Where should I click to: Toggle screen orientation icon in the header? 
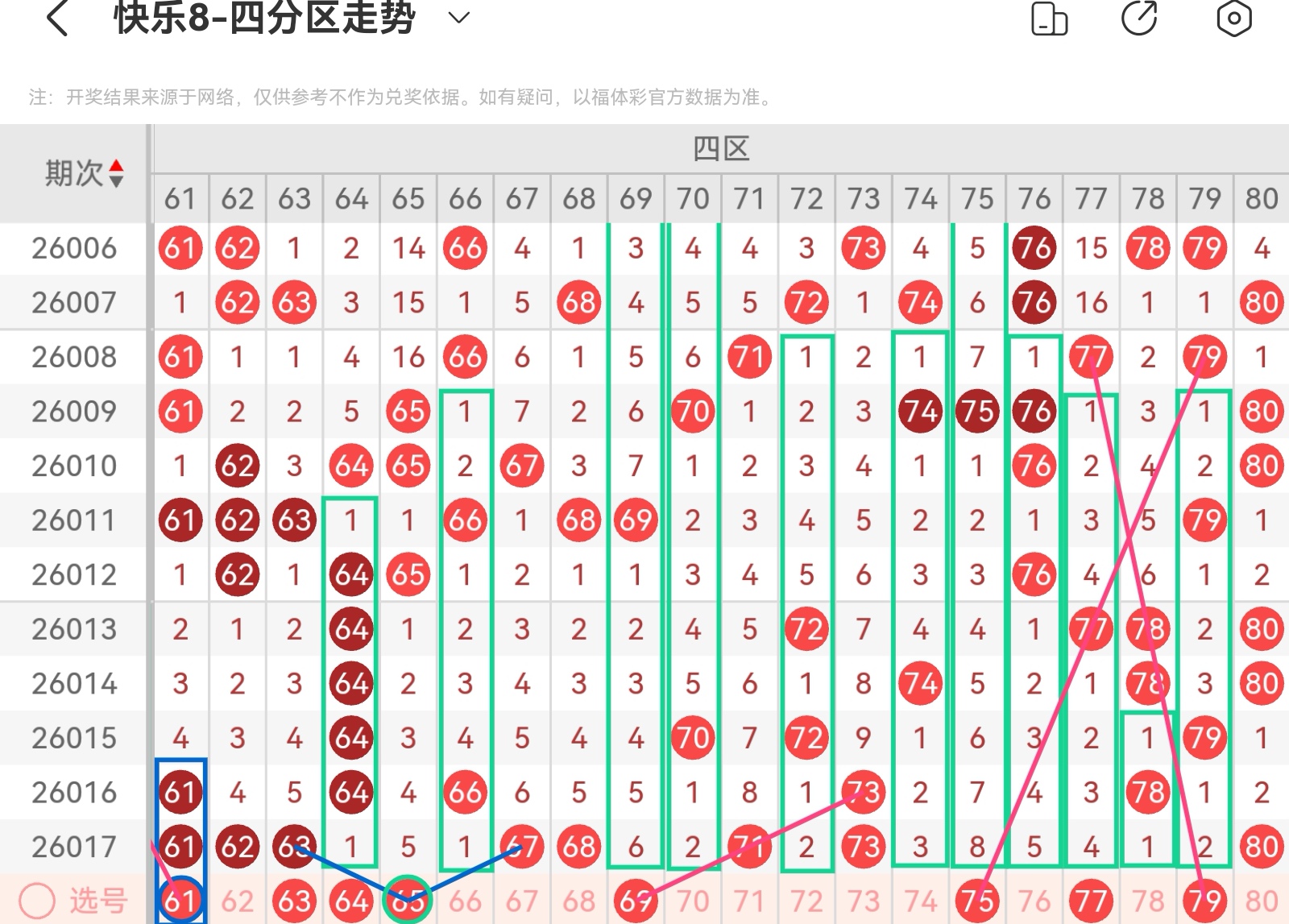pos(1049,19)
